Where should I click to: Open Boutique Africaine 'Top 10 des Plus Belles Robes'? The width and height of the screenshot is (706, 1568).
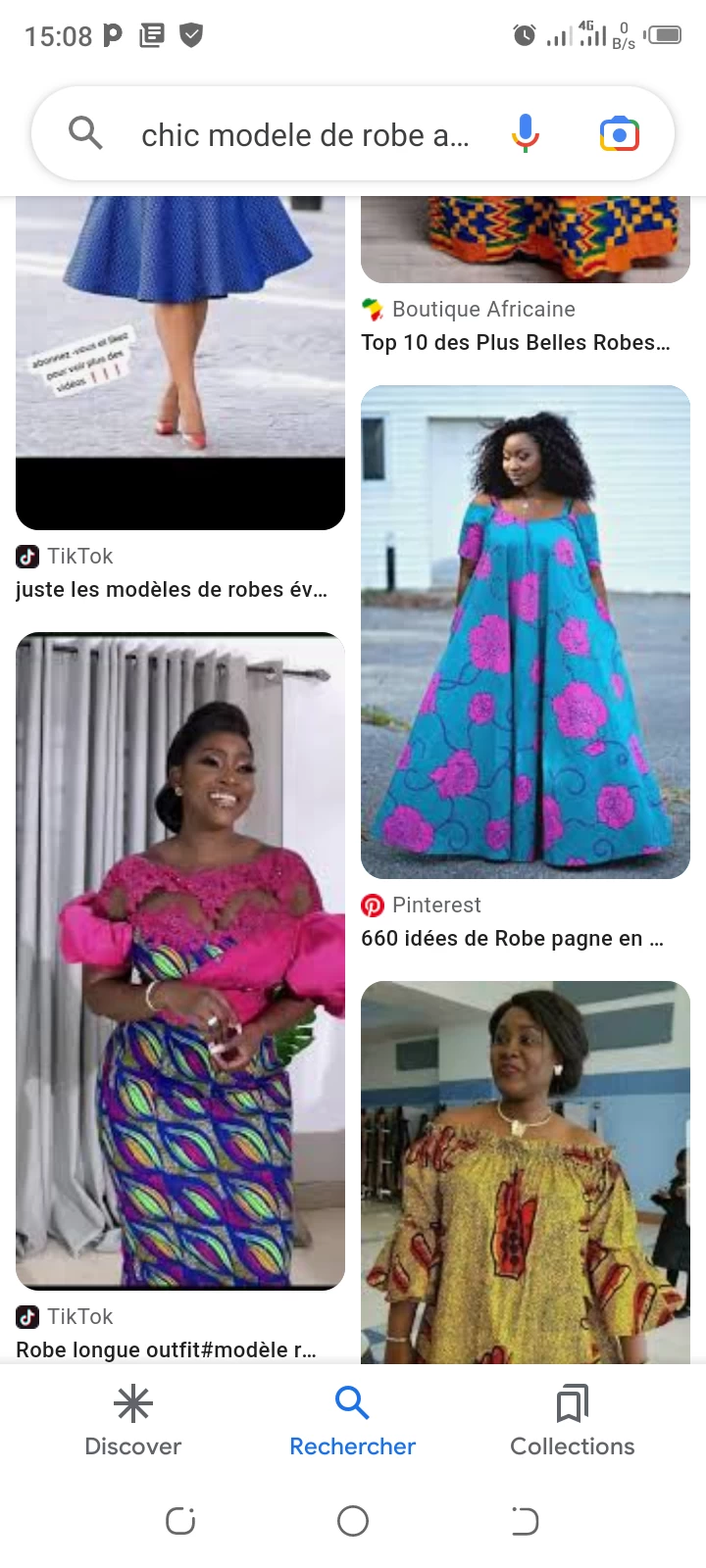tap(516, 342)
